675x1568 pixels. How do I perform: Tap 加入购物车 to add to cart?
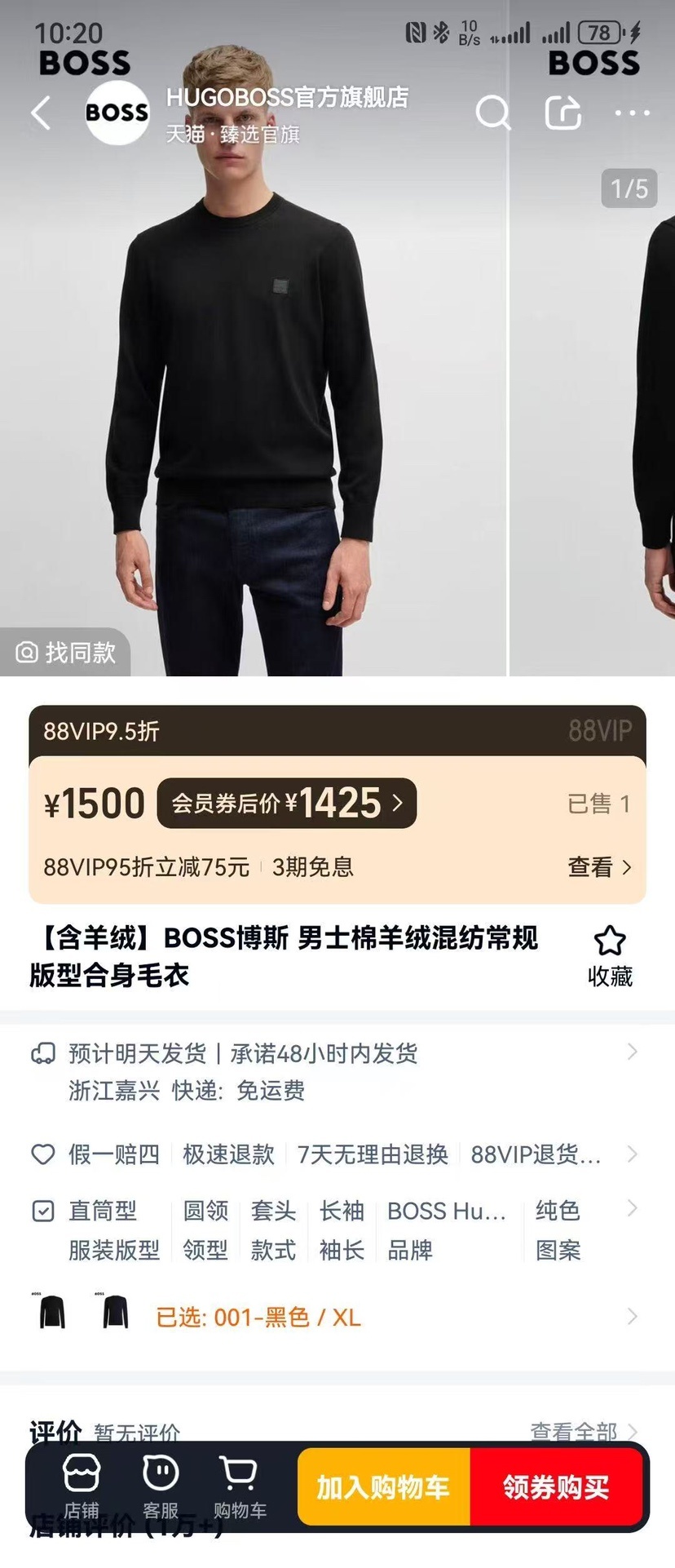(384, 1486)
